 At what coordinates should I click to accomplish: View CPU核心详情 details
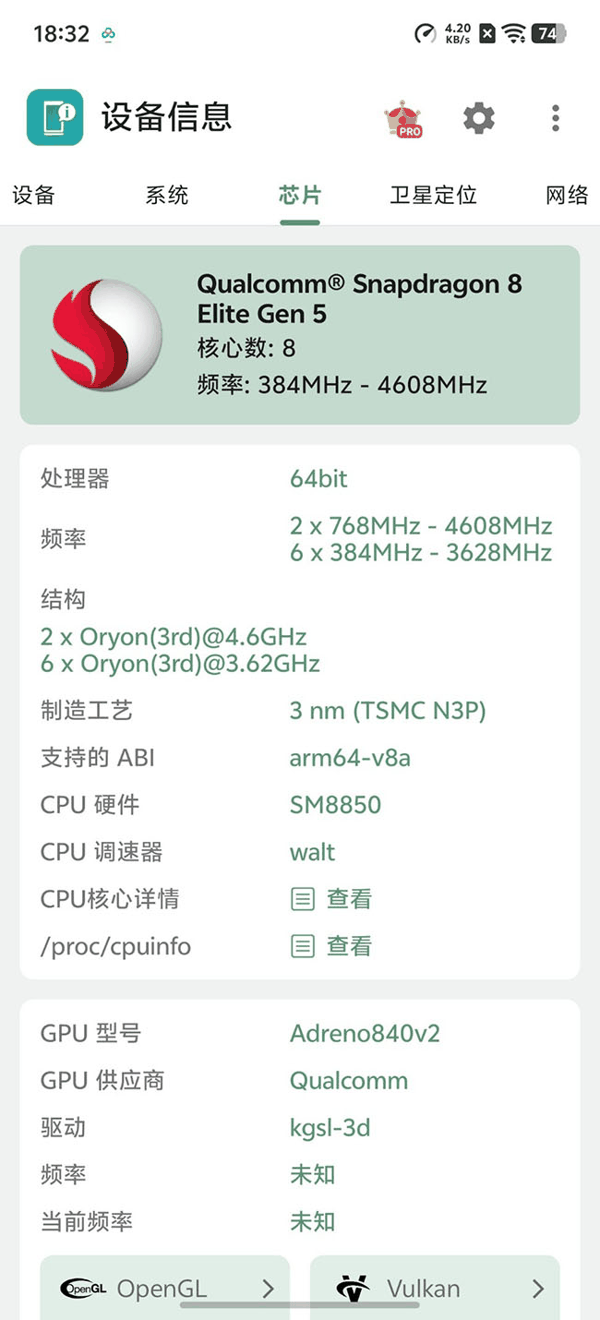tap(332, 899)
